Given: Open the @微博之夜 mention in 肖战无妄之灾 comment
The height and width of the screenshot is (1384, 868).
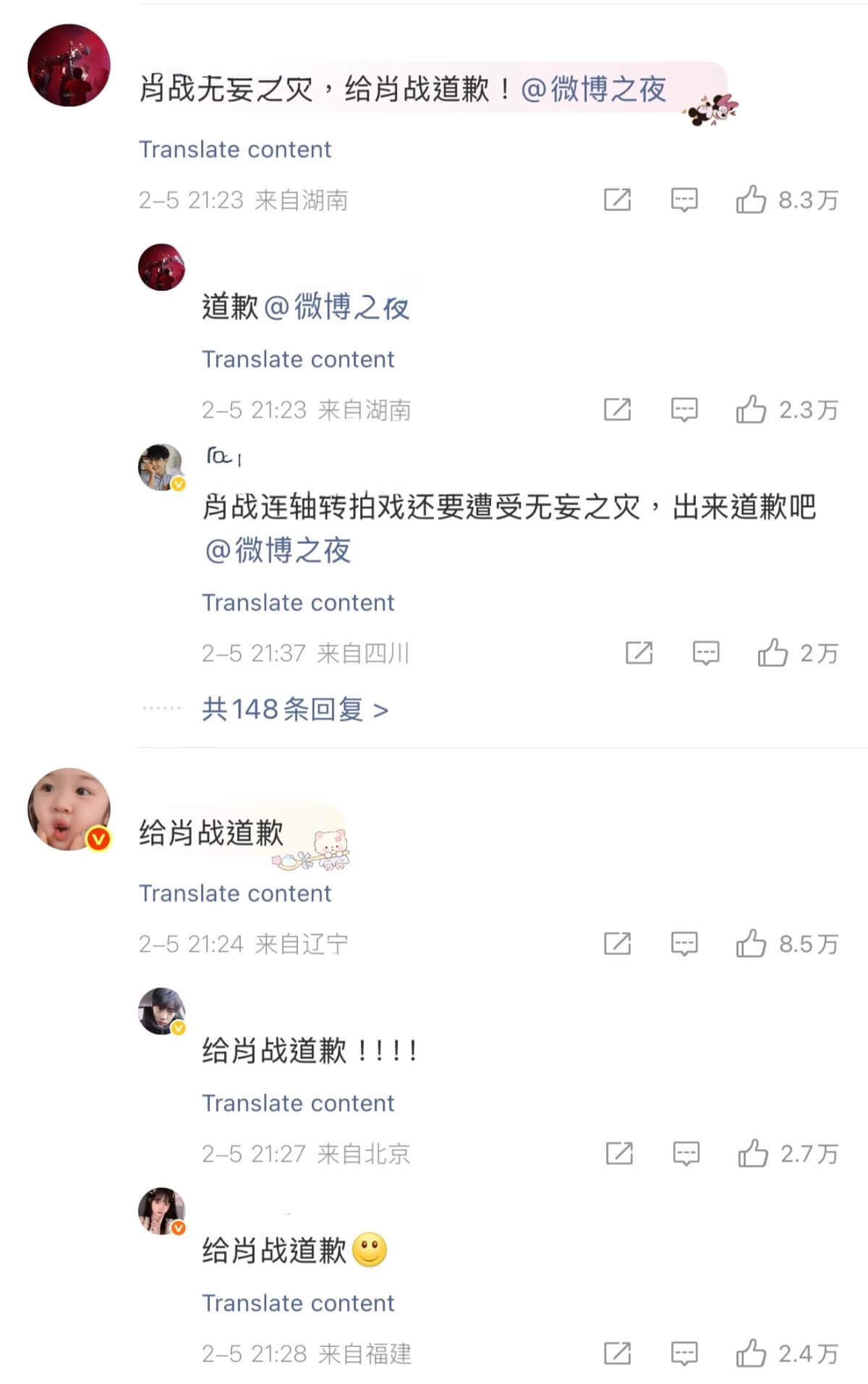Looking at the screenshot, I should point(593,90).
